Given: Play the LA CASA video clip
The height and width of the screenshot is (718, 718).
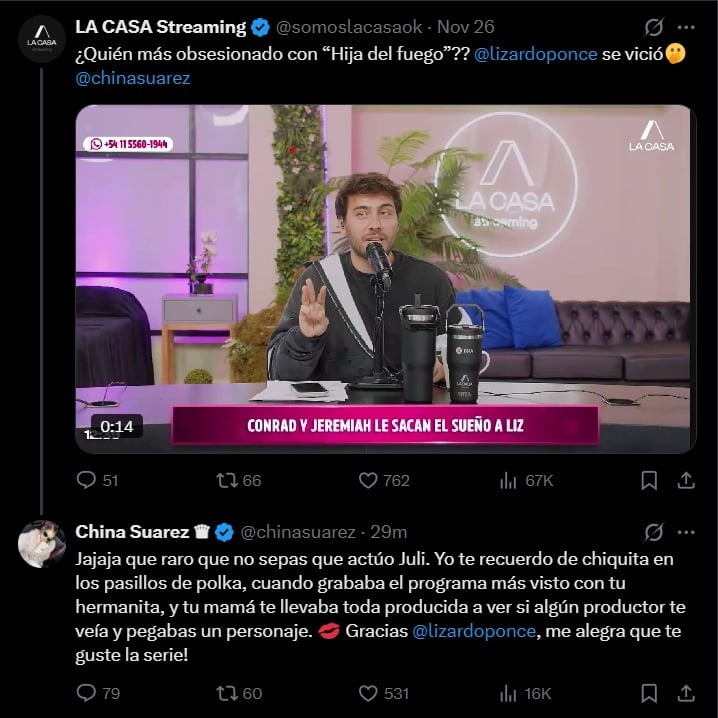Looking at the screenshot, I should tap(385, 279).
